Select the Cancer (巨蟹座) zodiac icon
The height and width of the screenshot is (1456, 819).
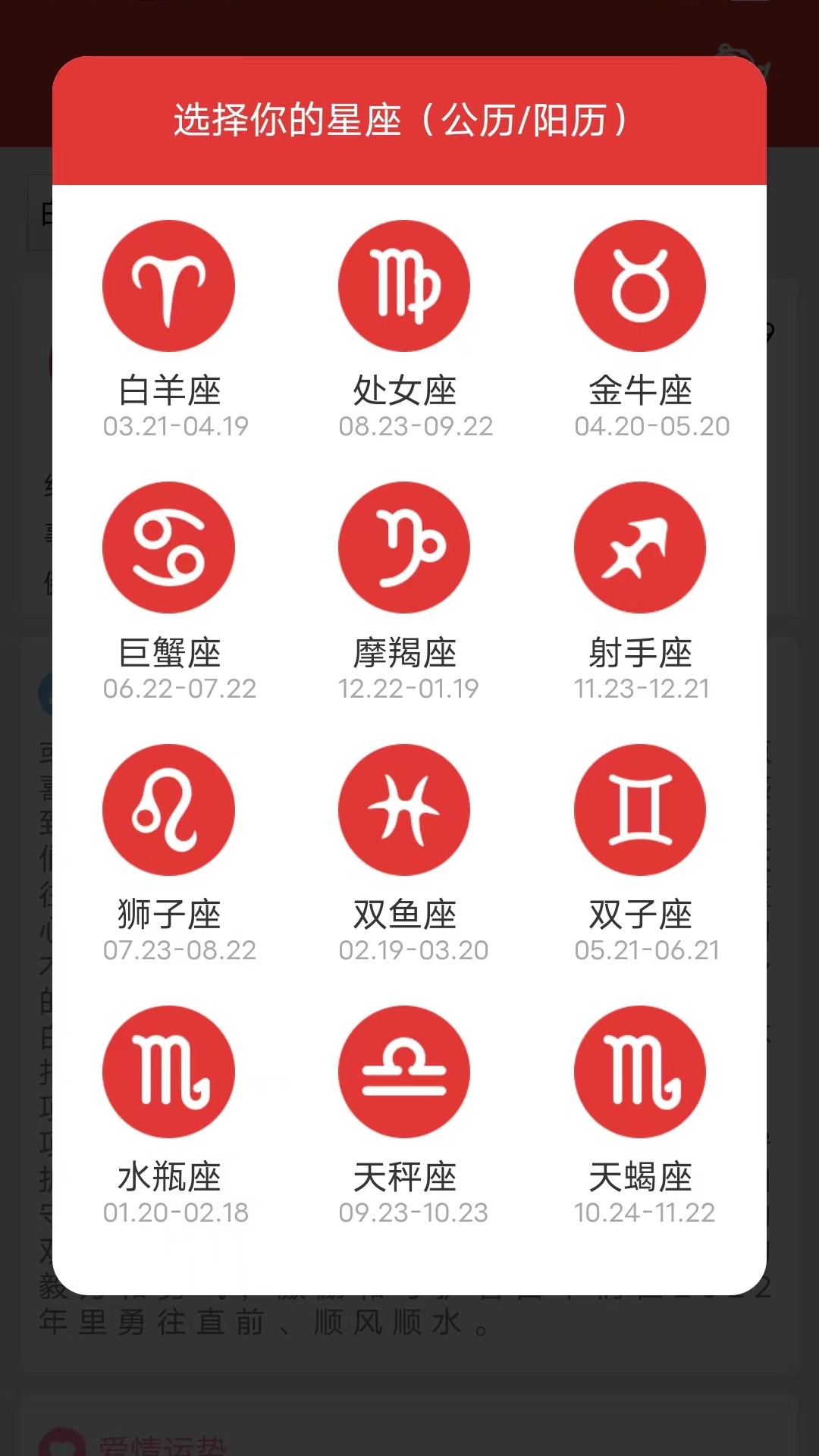pyautogui.click(x=168, y=548)
